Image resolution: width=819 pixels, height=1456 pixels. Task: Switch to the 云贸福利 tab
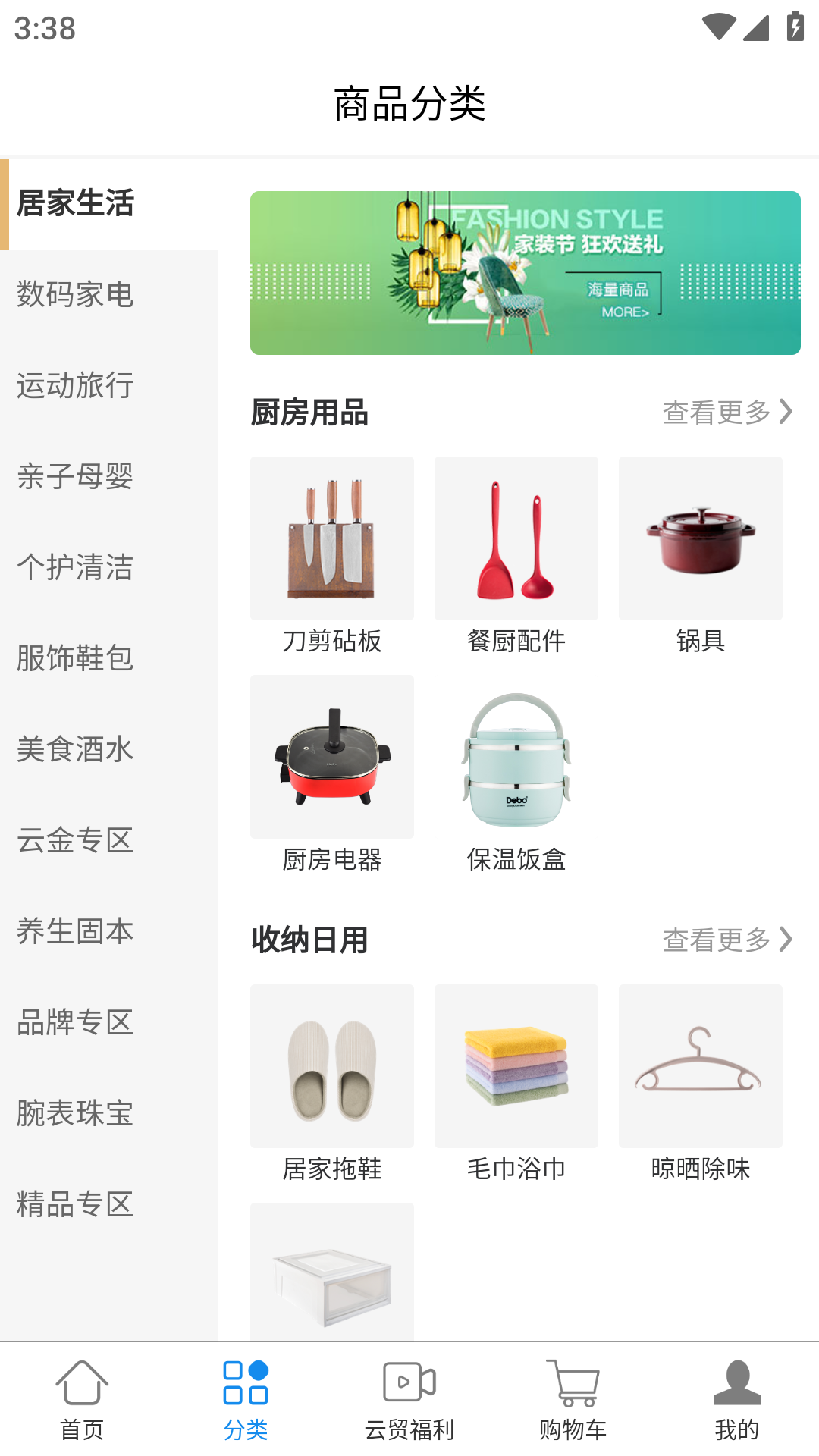(x=409, y=1400)
